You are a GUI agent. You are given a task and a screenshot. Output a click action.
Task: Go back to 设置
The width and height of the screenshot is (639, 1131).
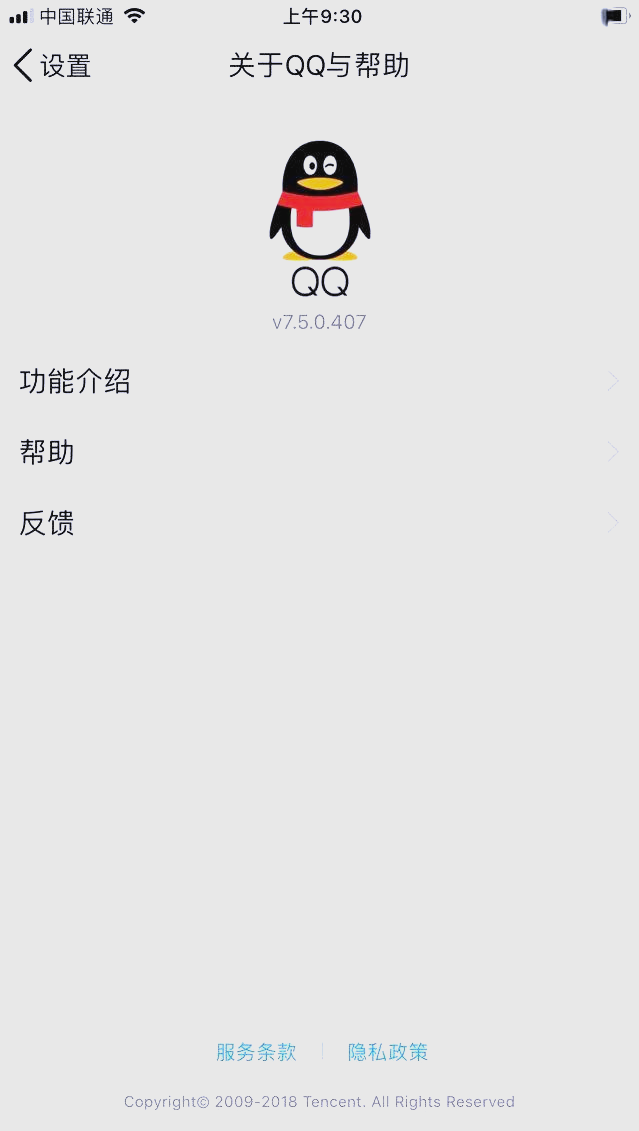click(x=52, y=66)
